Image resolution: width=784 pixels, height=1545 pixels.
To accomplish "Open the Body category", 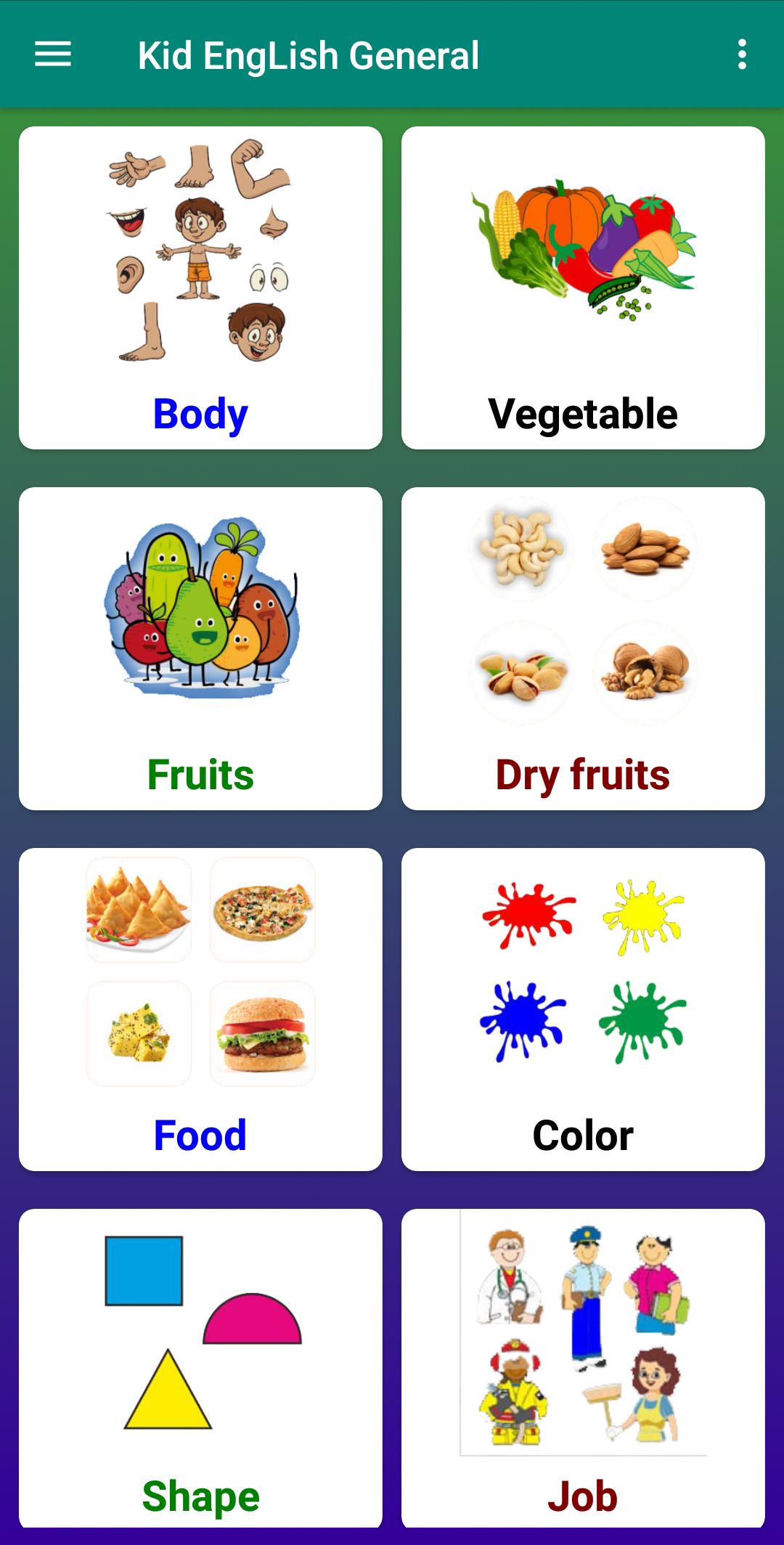I will point(200,288).
